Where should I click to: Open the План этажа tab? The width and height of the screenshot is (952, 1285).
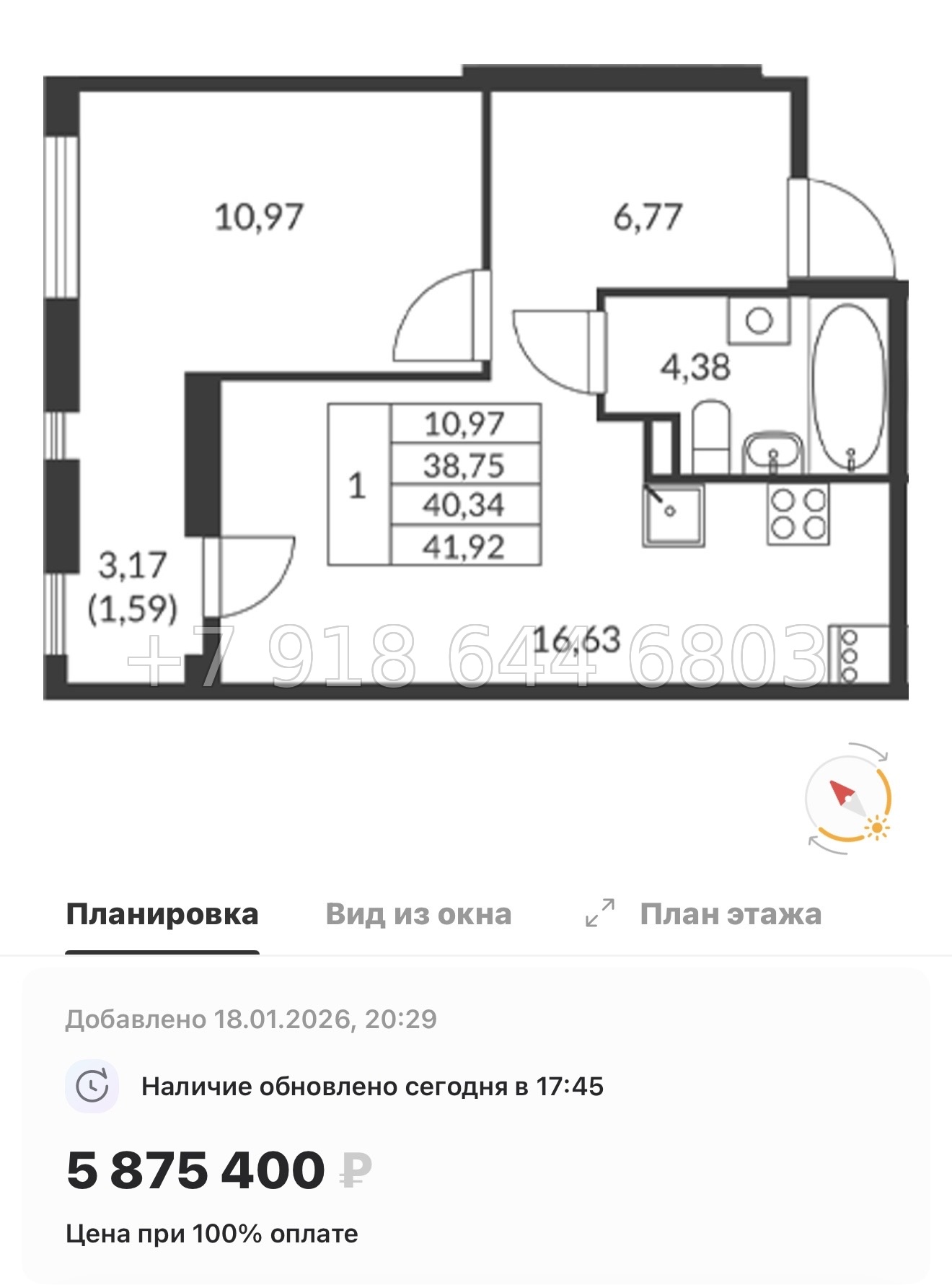[x=731, y=914]
